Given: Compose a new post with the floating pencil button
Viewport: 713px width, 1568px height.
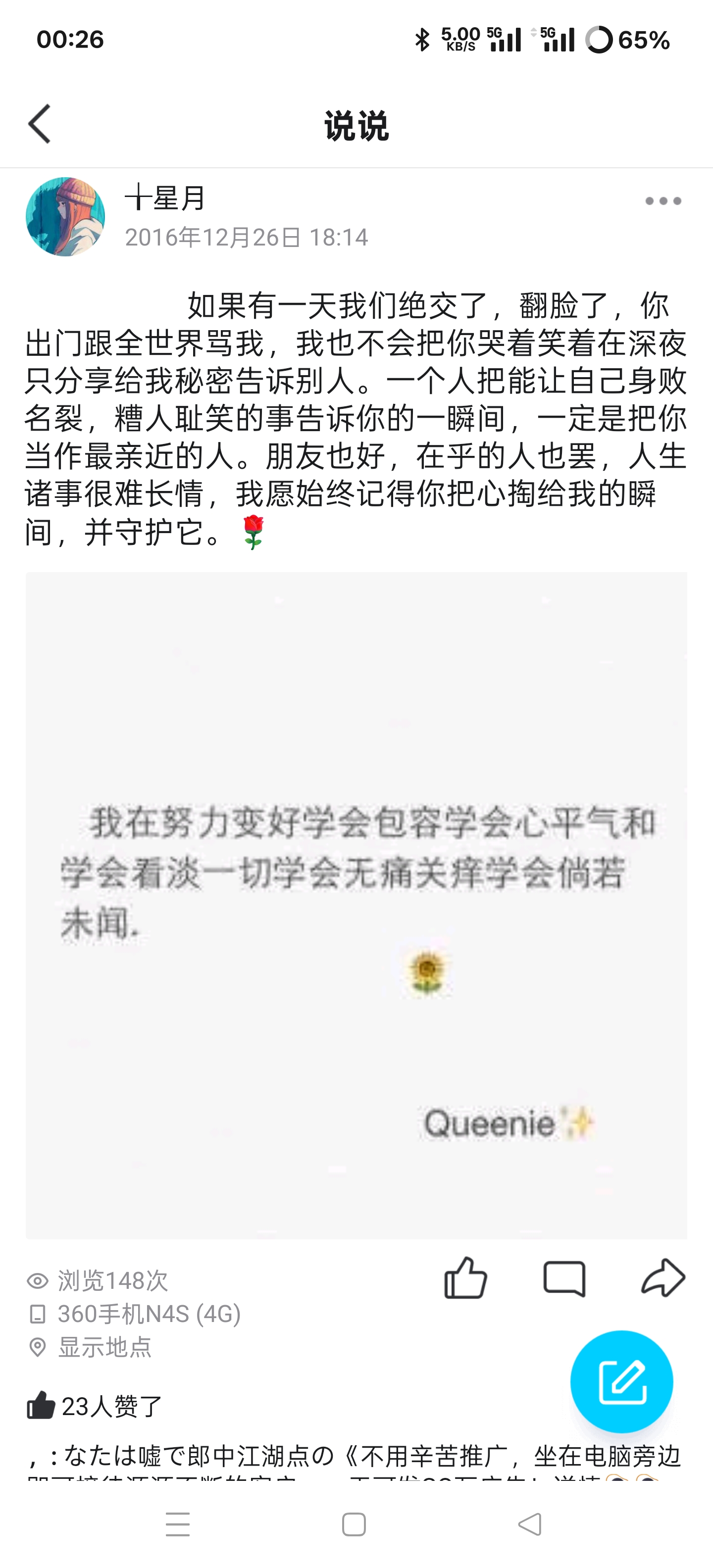Looking at the screenshot, I should tap(621, 1381).
